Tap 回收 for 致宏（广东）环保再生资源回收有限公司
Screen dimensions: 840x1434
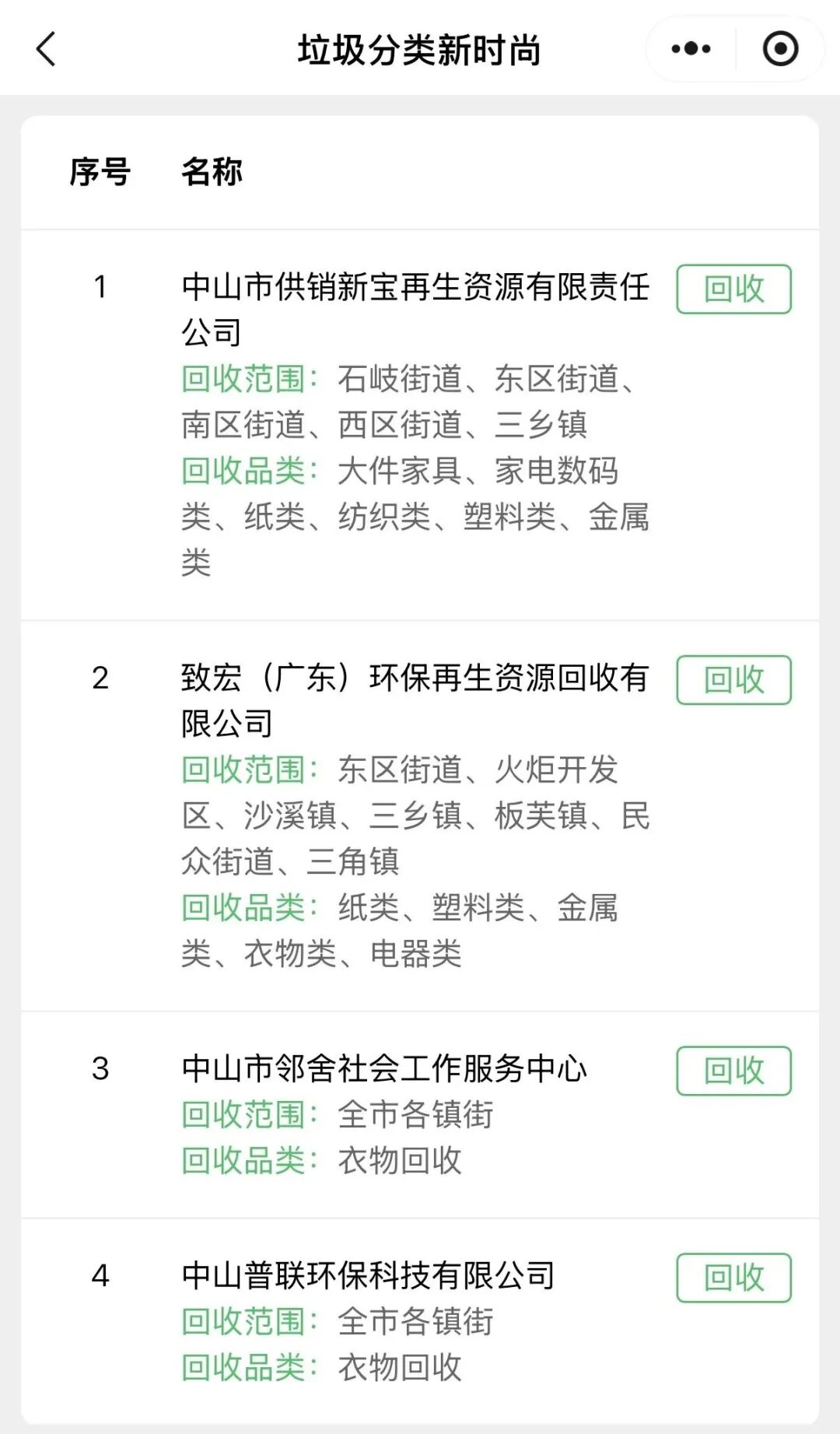(733, 680)
